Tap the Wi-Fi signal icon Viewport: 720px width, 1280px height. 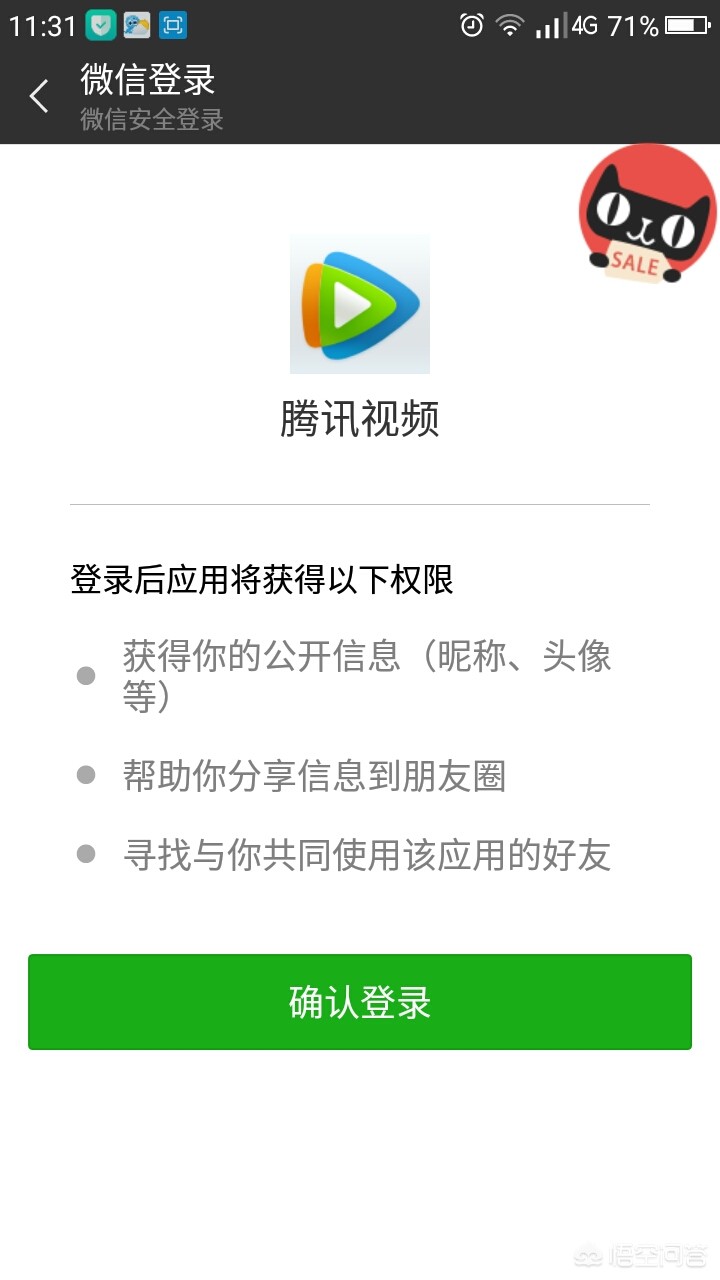[512, 27]
